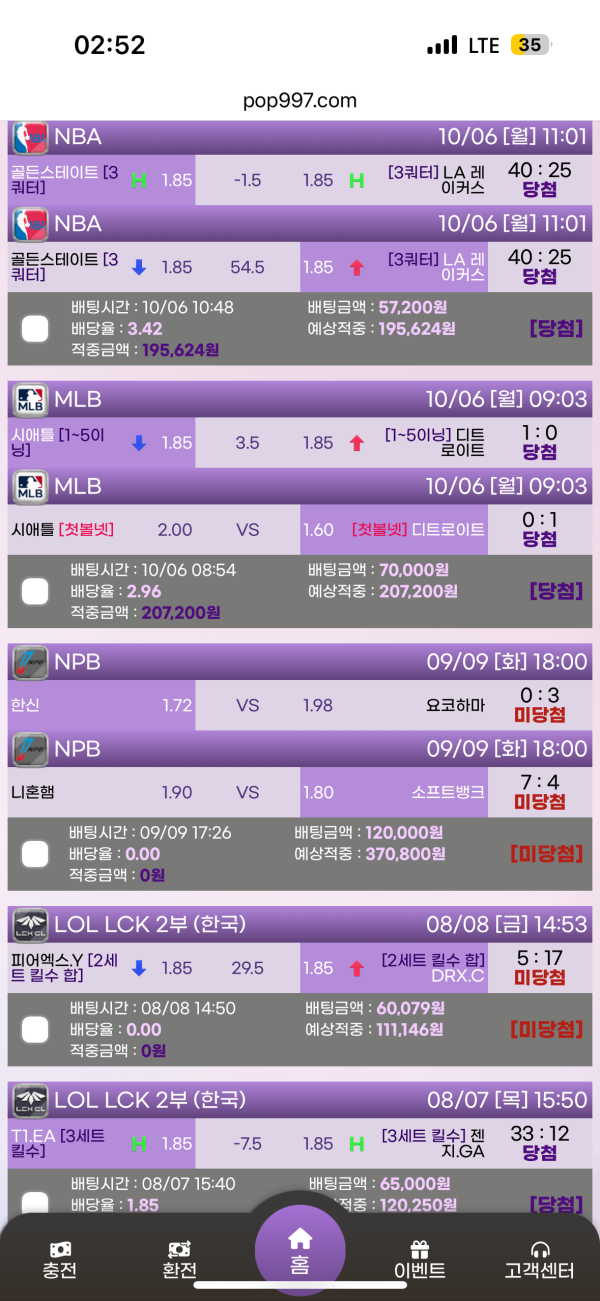Select the checkbox for the 60,079원 LCK bet
The height and width of the screenshot is (1301, 600).
(x=35, y=1029)
